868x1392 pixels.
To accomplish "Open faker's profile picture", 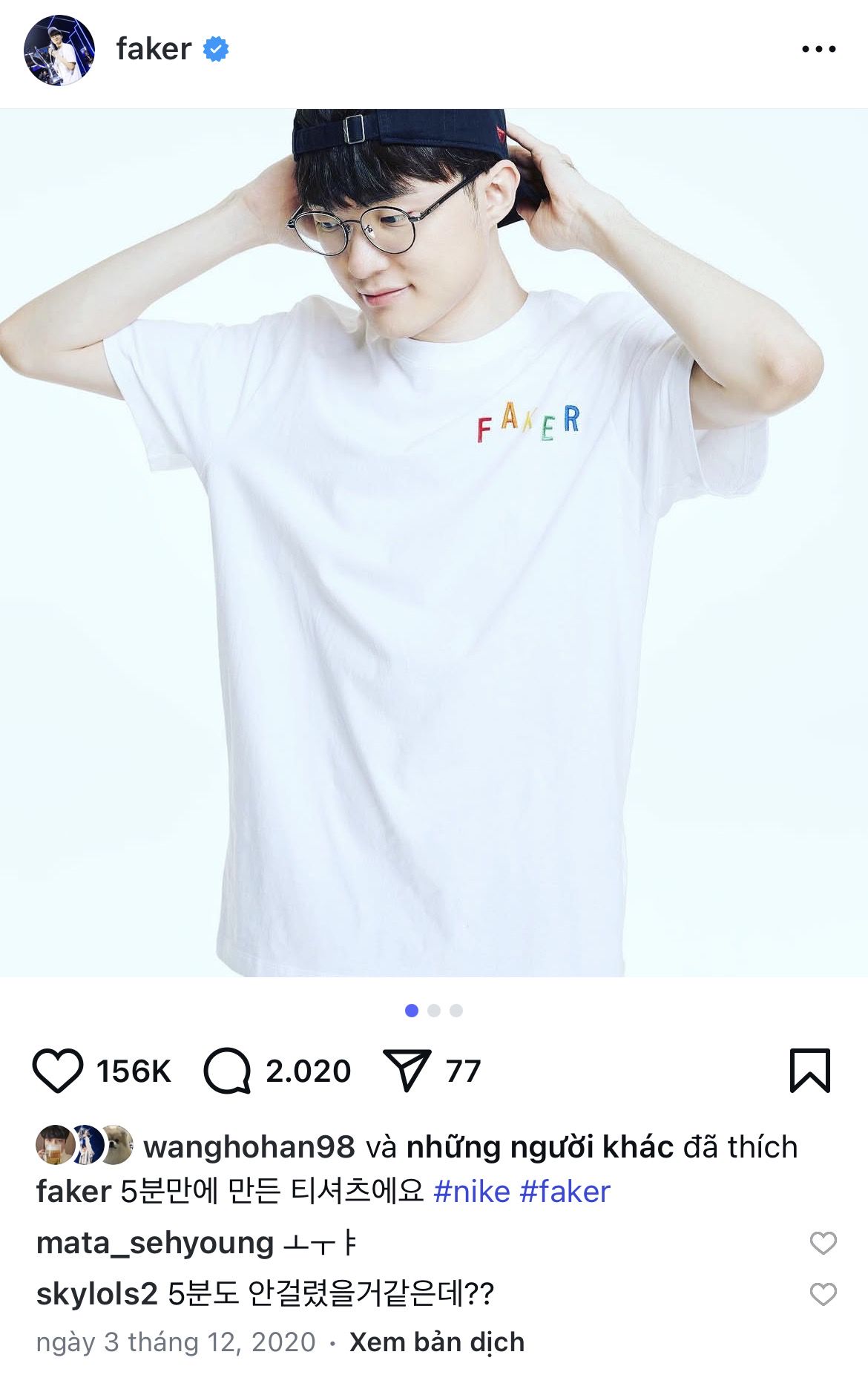I will tap(59, 50).
